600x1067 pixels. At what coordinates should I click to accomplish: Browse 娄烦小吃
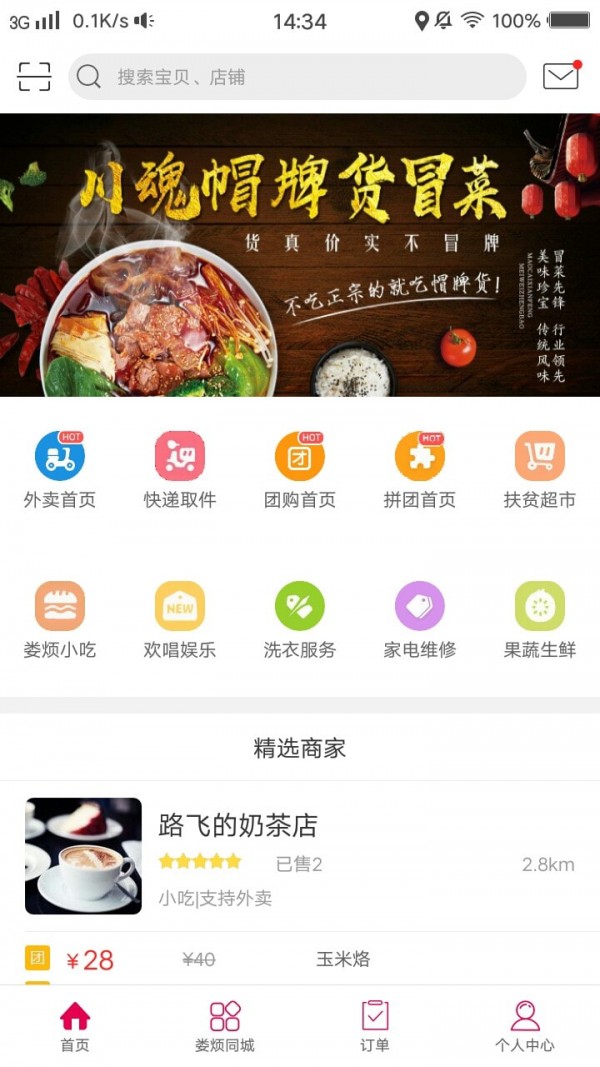point(60,620)
